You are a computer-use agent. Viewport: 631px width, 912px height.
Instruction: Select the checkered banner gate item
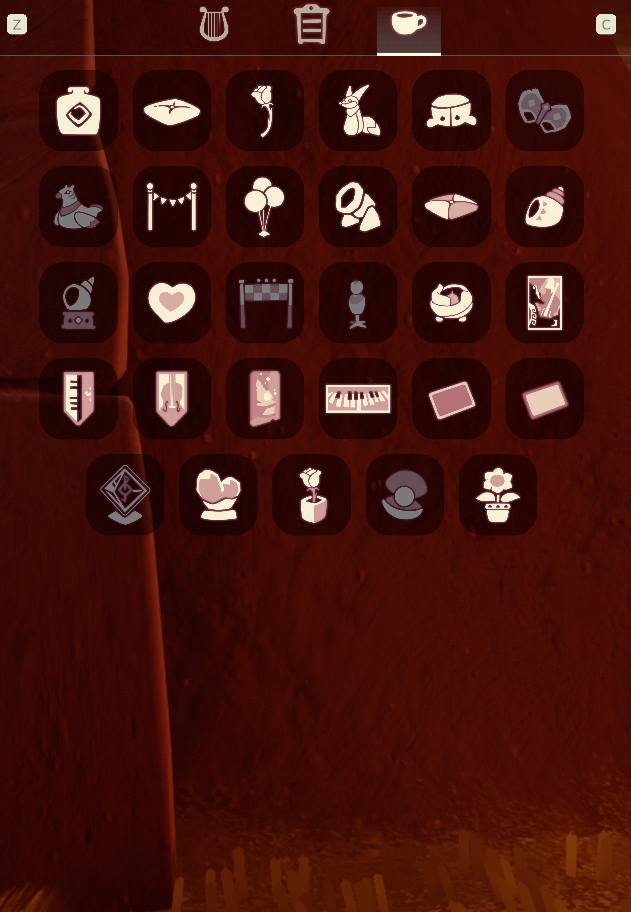tap(264, 302)
